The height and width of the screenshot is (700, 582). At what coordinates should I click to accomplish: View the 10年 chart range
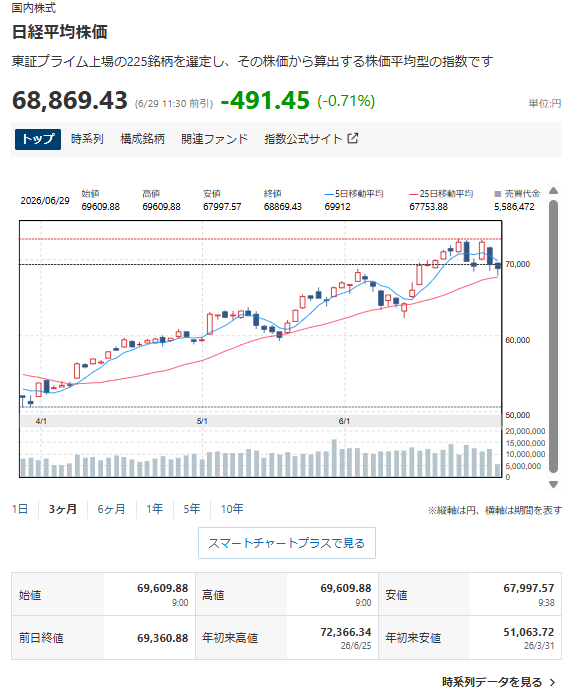pyautogui.click(x=232, y=509)
